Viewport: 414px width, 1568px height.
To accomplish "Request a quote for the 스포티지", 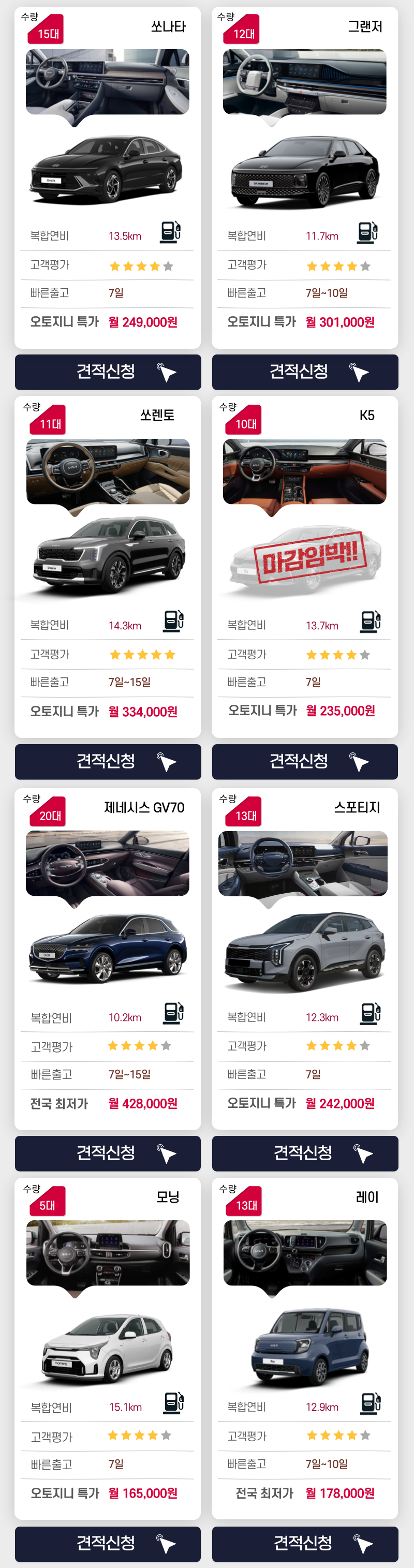I will [305, 1153].
